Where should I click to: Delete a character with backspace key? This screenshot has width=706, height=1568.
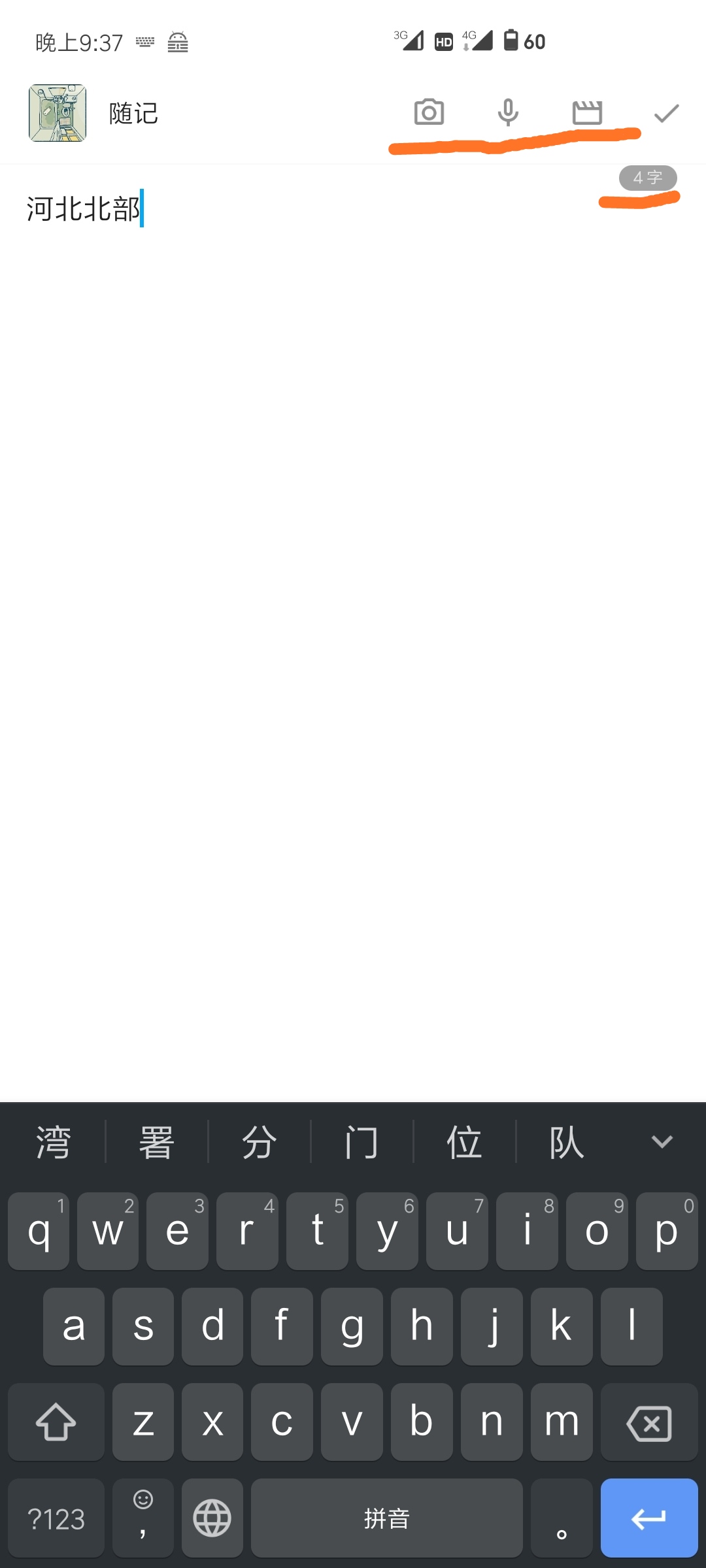coord(648,1422)
